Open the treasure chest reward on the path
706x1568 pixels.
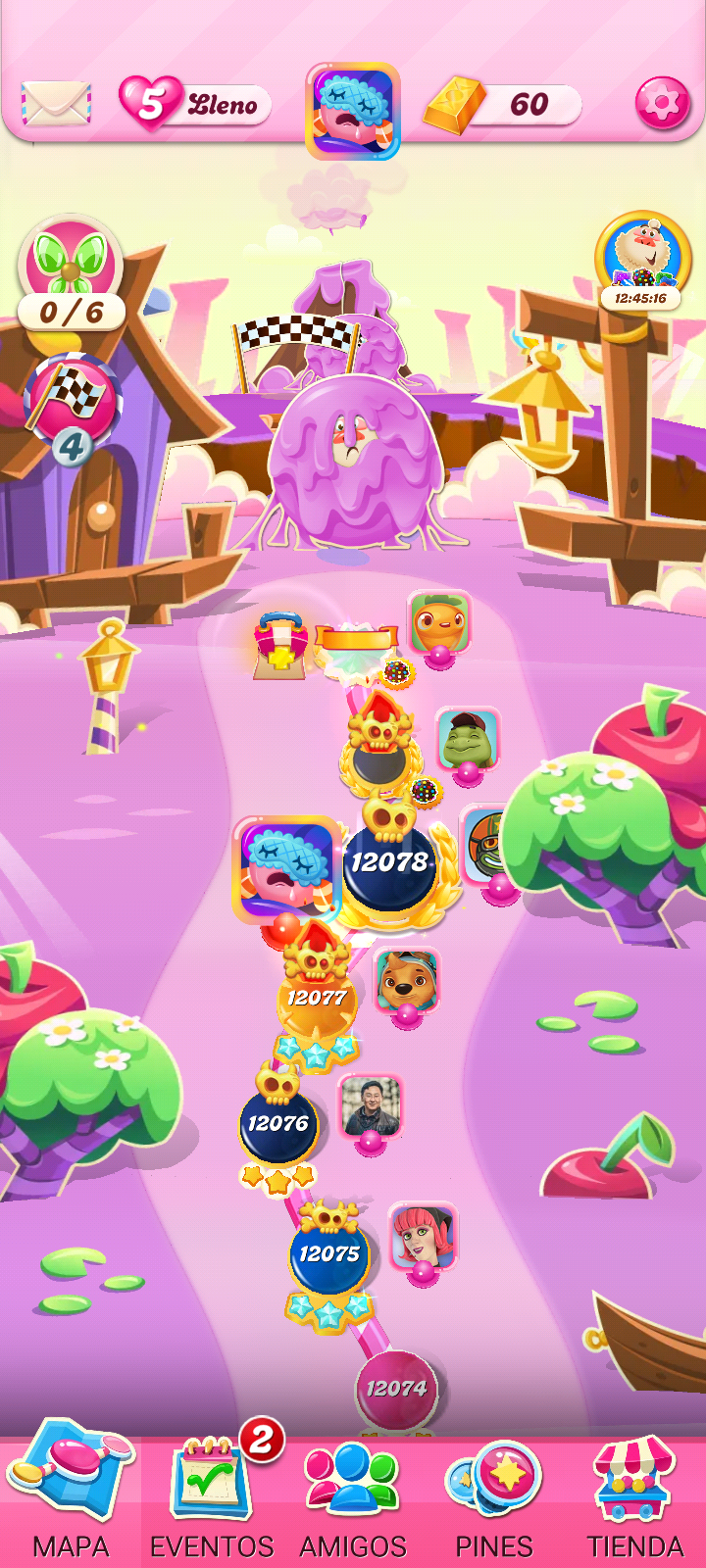282,645
